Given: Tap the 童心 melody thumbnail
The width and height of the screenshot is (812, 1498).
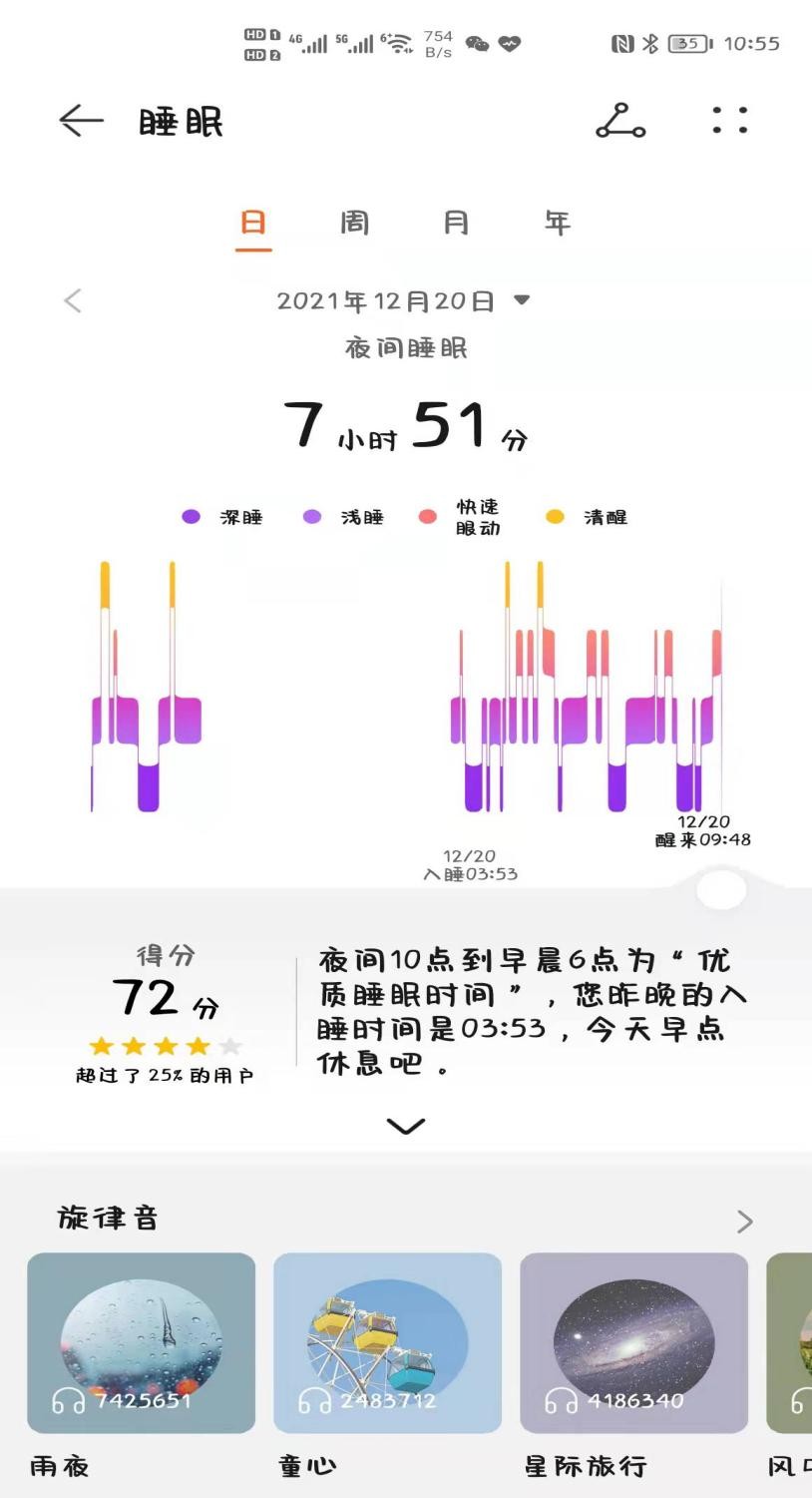Looking at the screenshot, I should [387, 1343].
